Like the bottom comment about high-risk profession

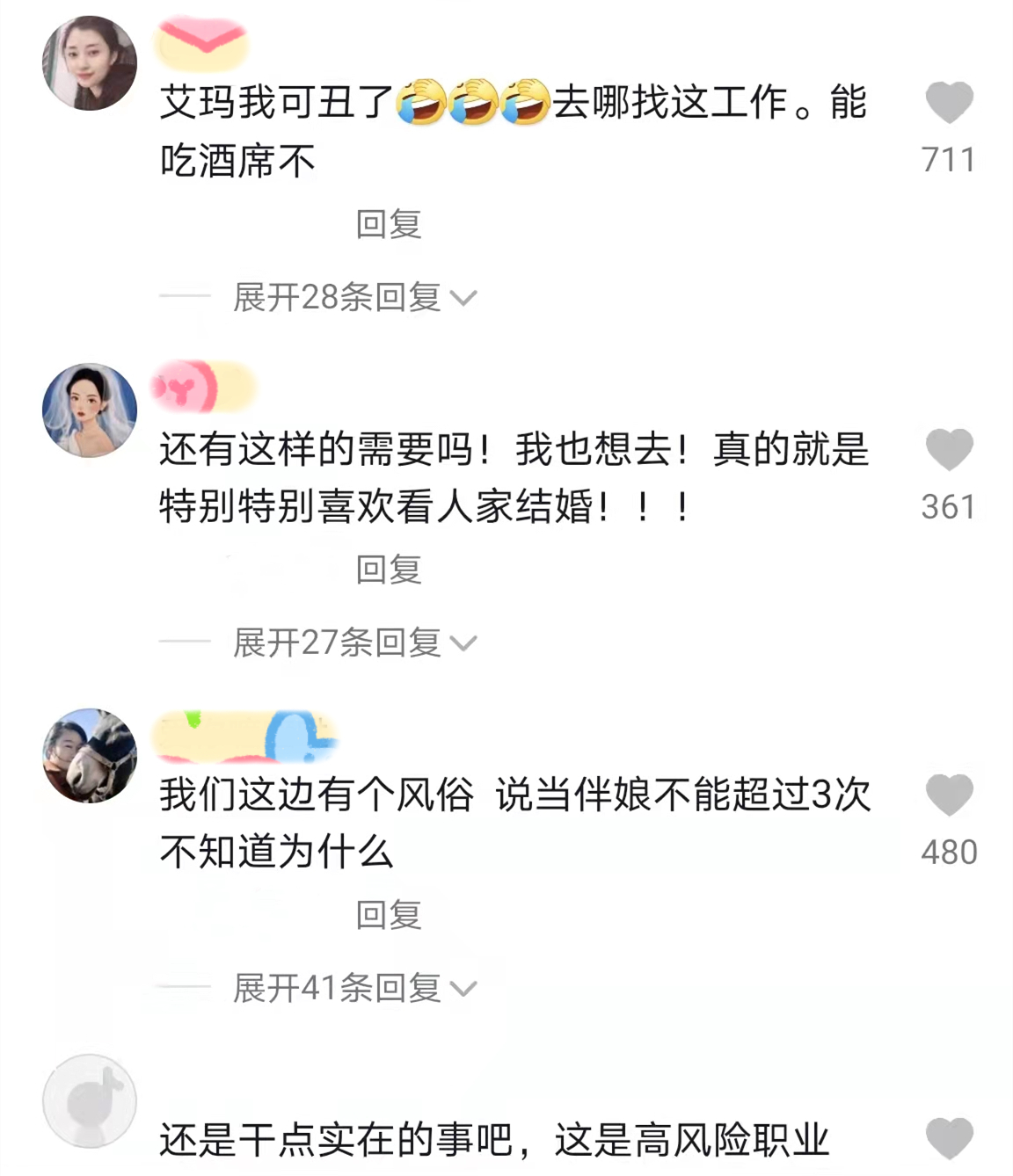pos(949,1138)
